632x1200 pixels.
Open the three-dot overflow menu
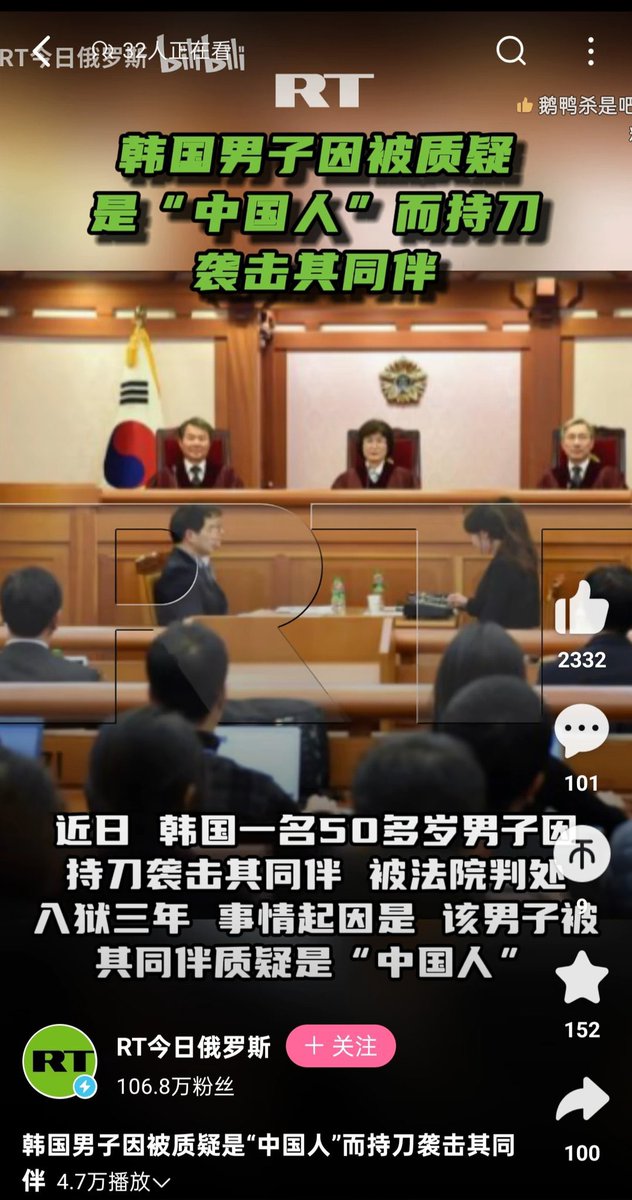[x=591, y=50]
